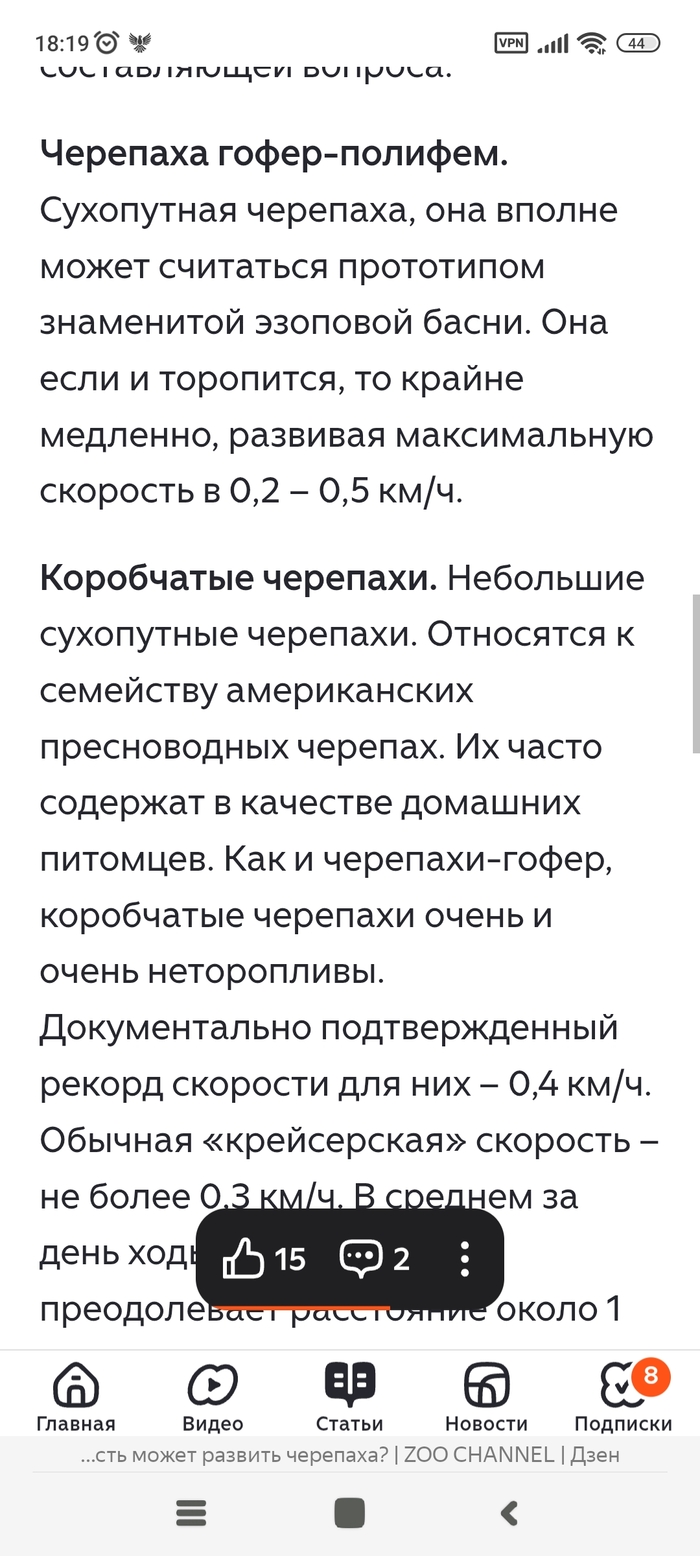
Task: Open the three-dot overflow menu
Action: [x=464, y=1259]
